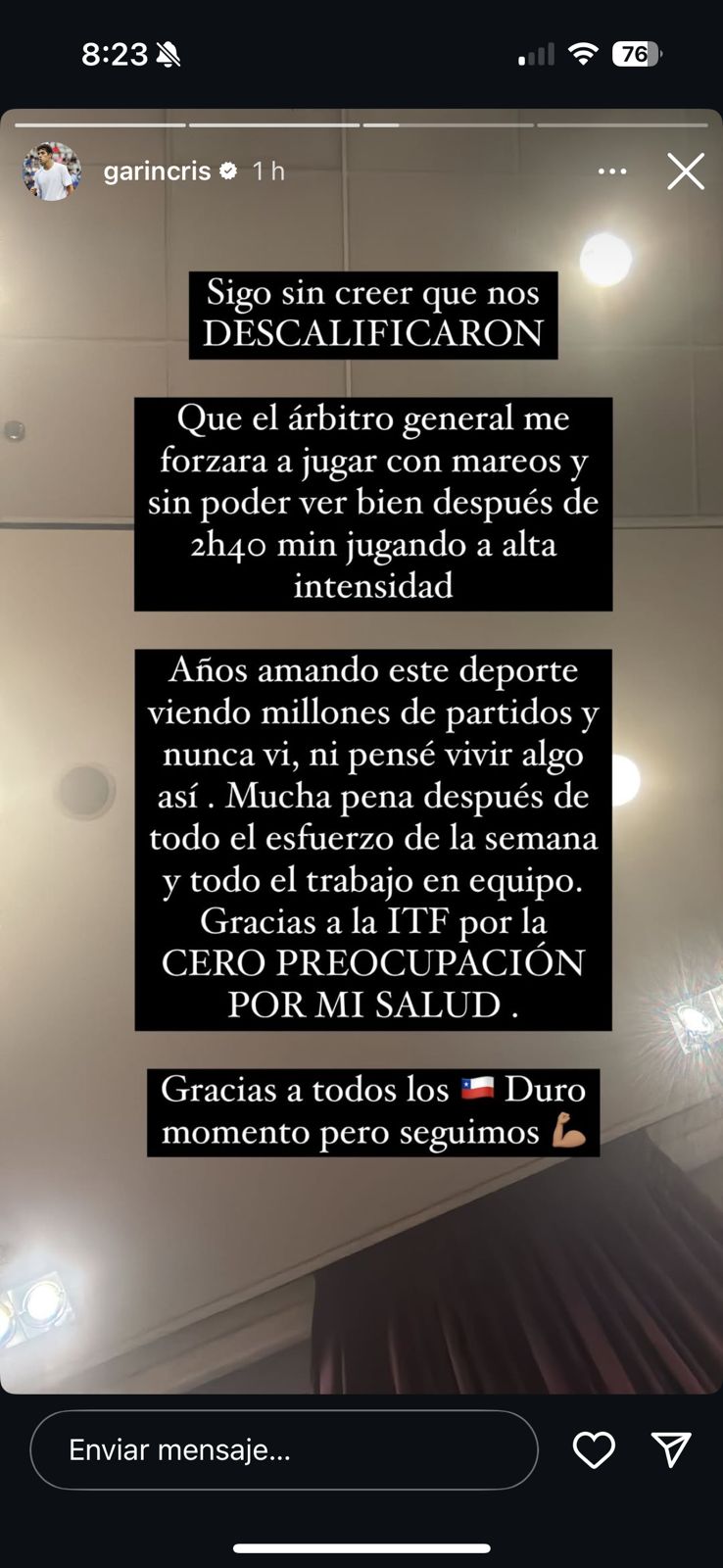Open the three-dot story options menu
The height and width of the screenshot is (1568, 723).
(612, 171)
